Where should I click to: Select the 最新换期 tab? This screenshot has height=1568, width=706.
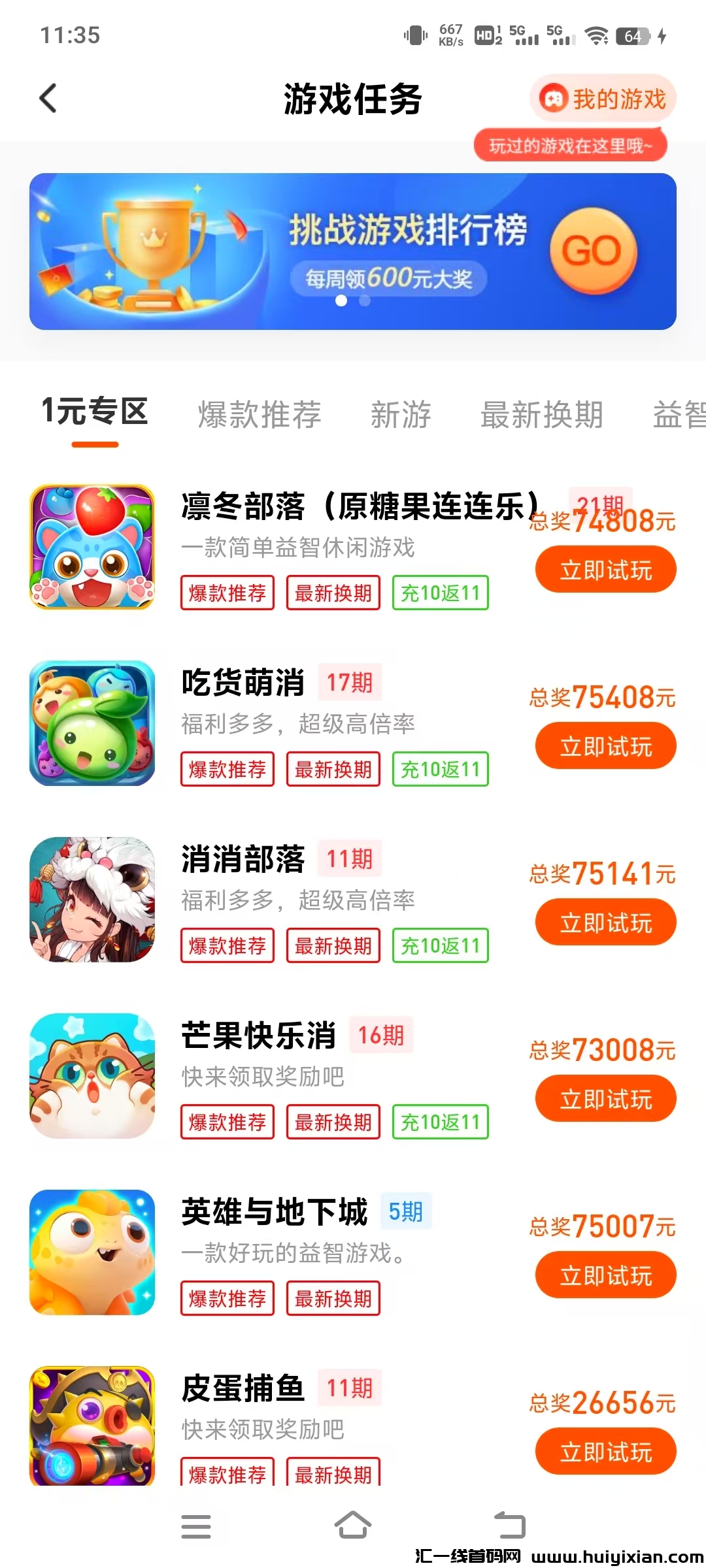coord(542,415)
